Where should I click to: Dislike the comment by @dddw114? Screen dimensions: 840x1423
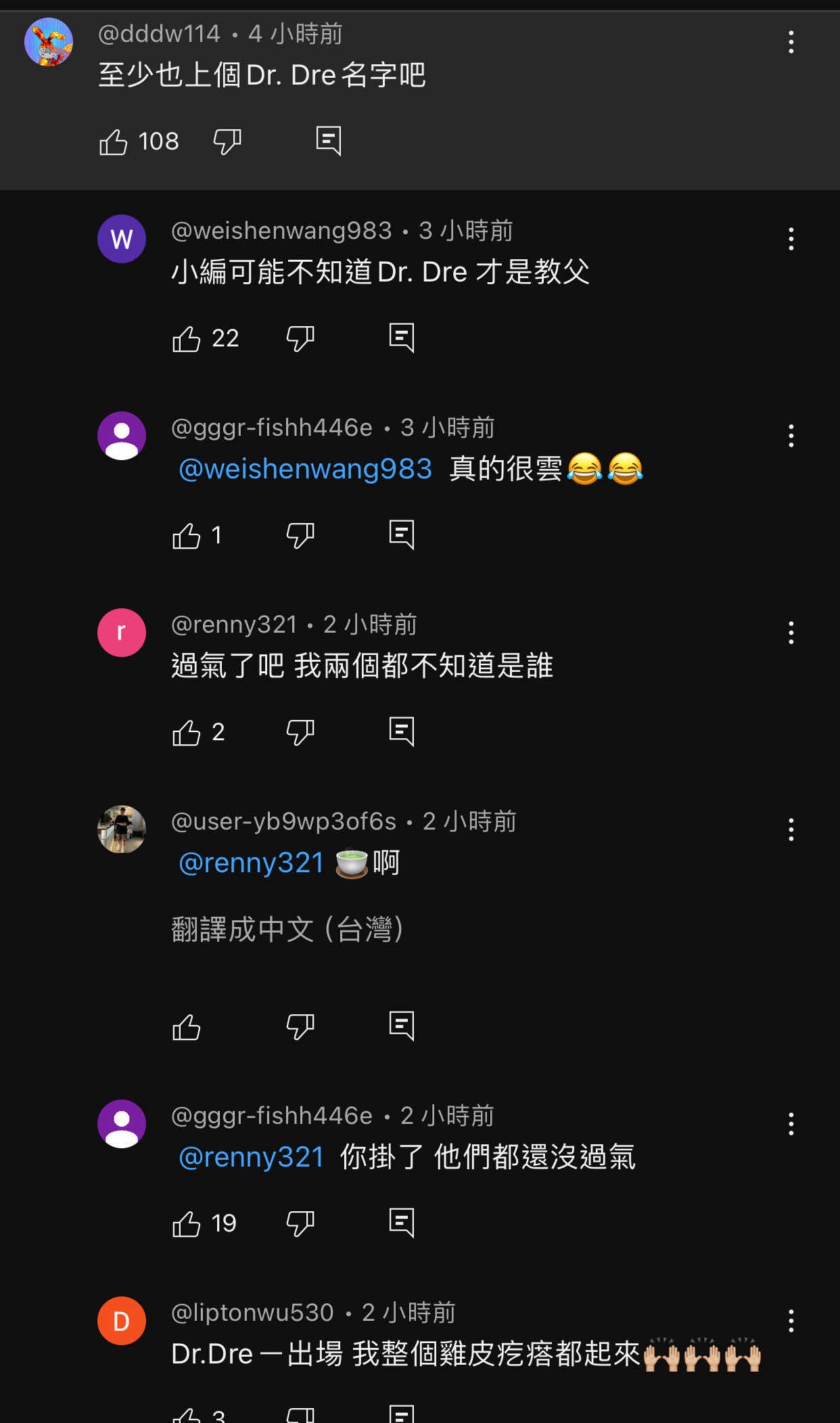click(x=227, y=141)
